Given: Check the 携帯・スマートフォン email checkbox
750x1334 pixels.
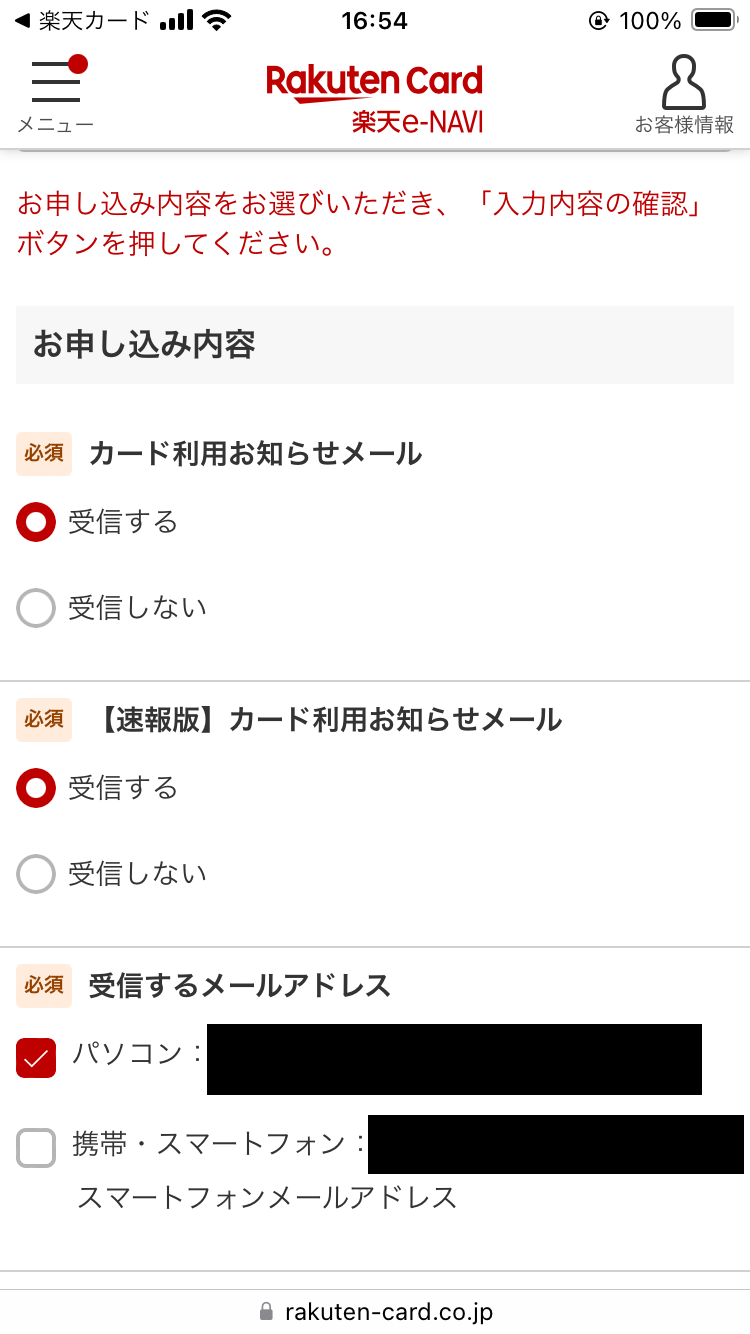Looking at the screenshot, I should click(x=36, y=1147).
